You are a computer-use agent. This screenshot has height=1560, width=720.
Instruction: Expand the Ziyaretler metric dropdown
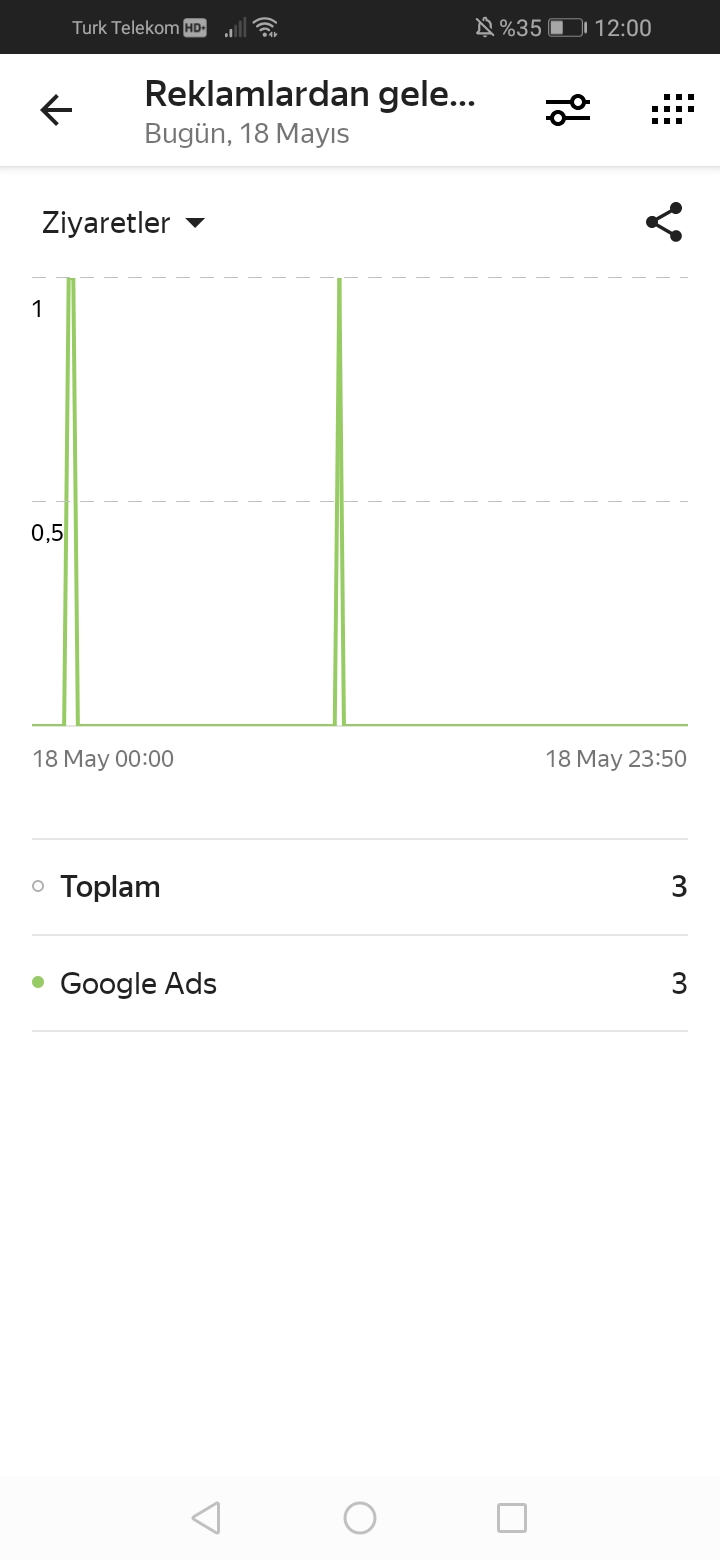(123, 222)
